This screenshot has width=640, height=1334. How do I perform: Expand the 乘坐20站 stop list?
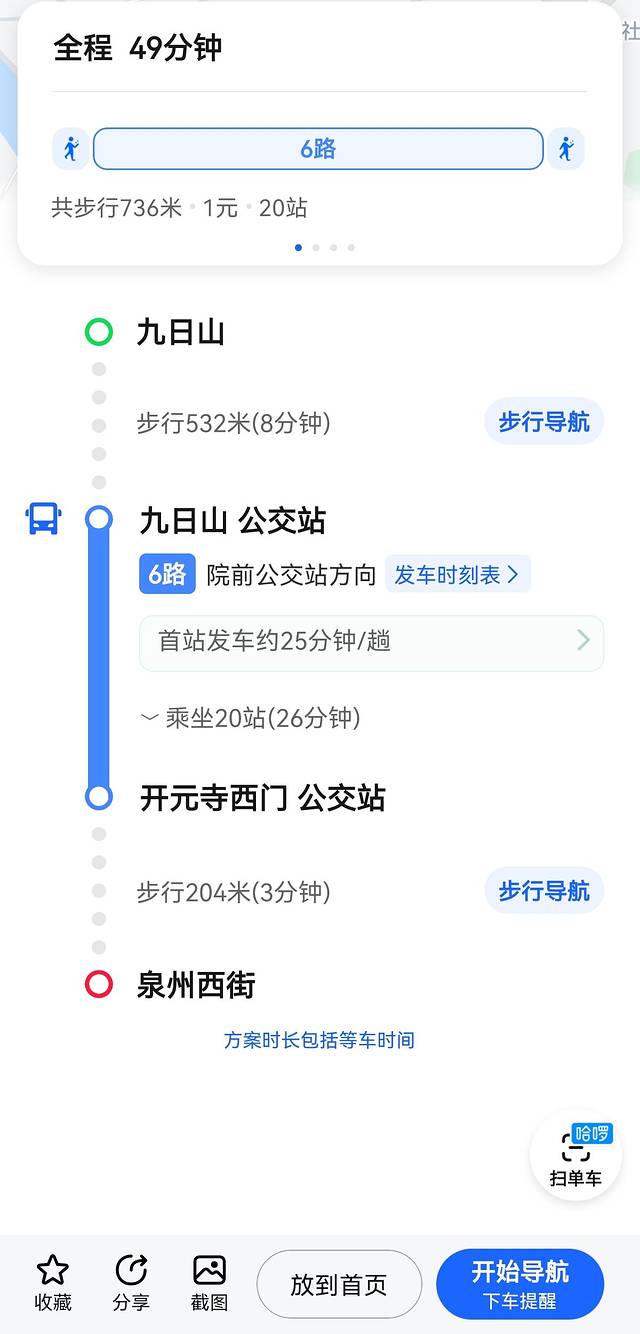coord(250,718)
